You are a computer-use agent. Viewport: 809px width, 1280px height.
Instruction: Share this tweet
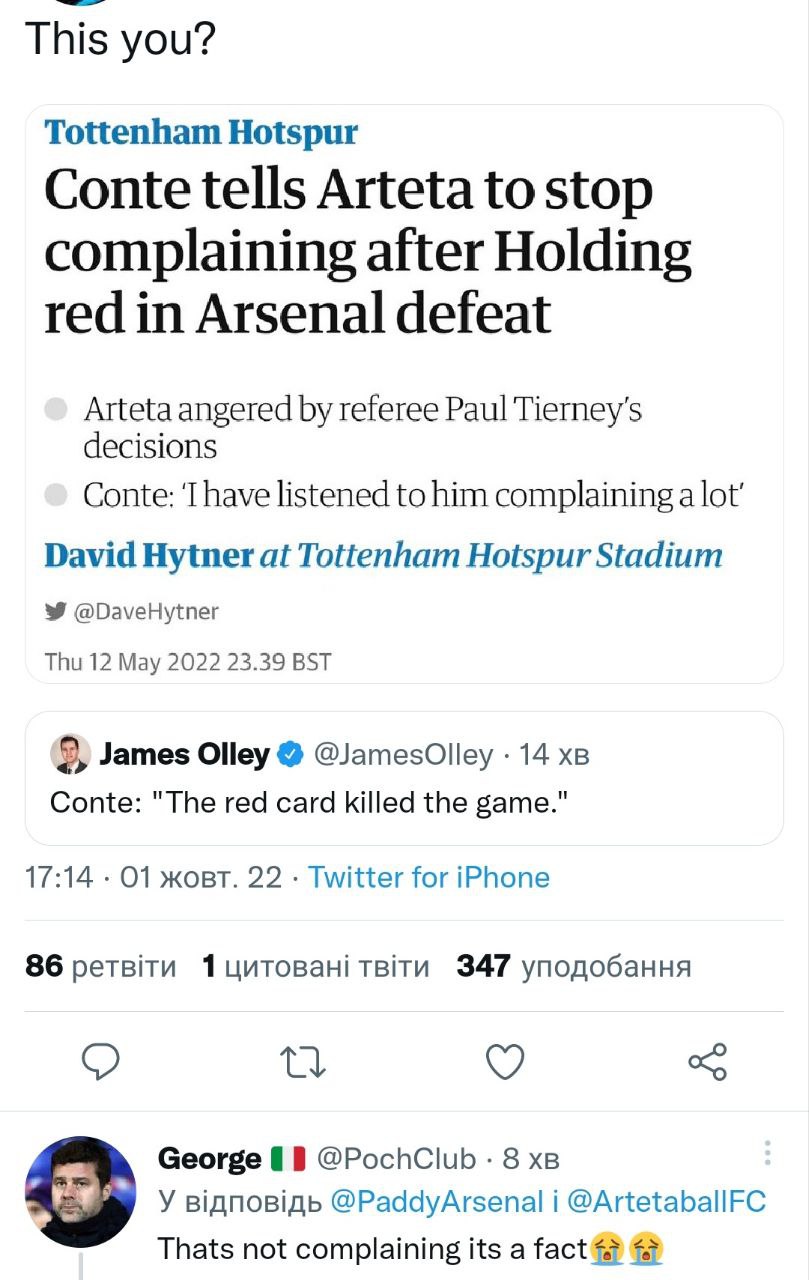point(708,1062)
